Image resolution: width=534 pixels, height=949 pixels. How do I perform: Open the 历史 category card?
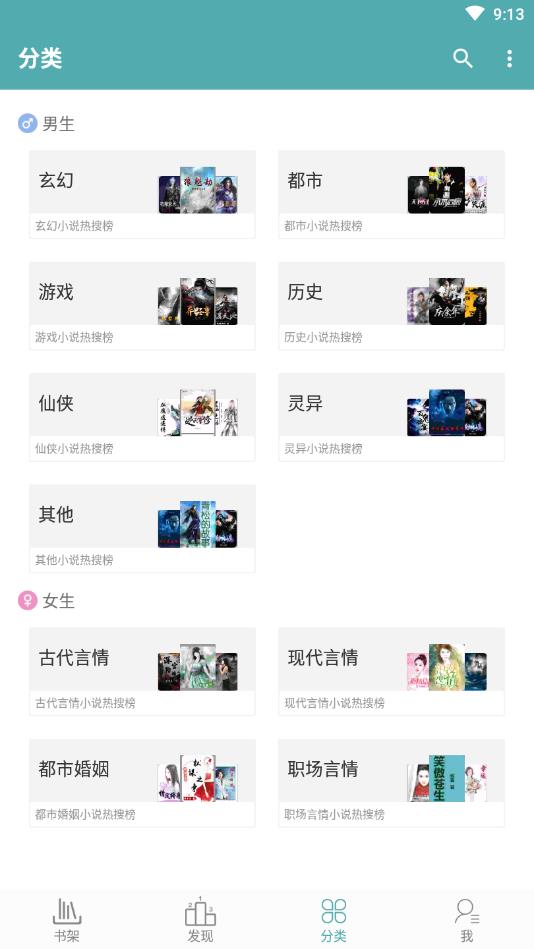(391, 306)
